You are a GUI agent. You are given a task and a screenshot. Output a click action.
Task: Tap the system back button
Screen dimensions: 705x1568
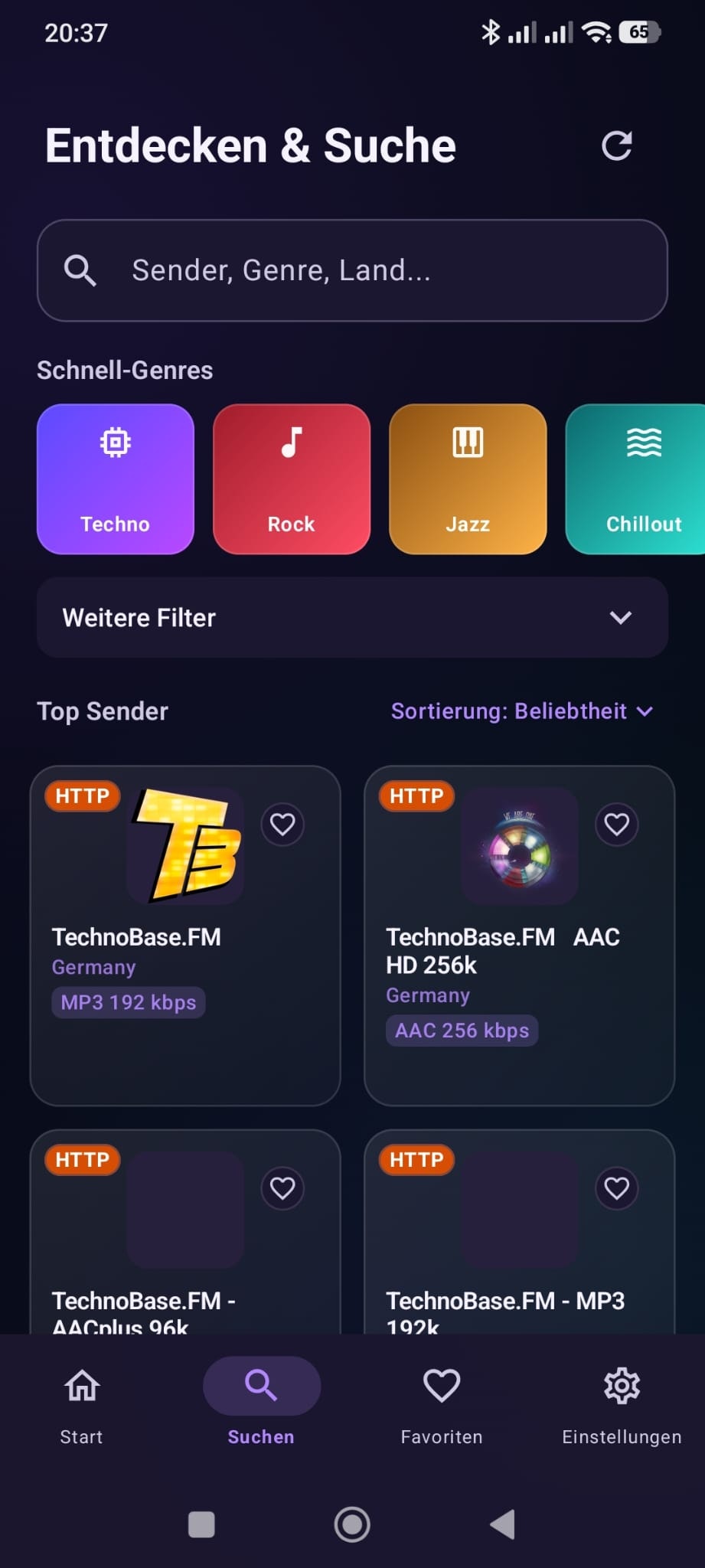(x=503, y=1524)
